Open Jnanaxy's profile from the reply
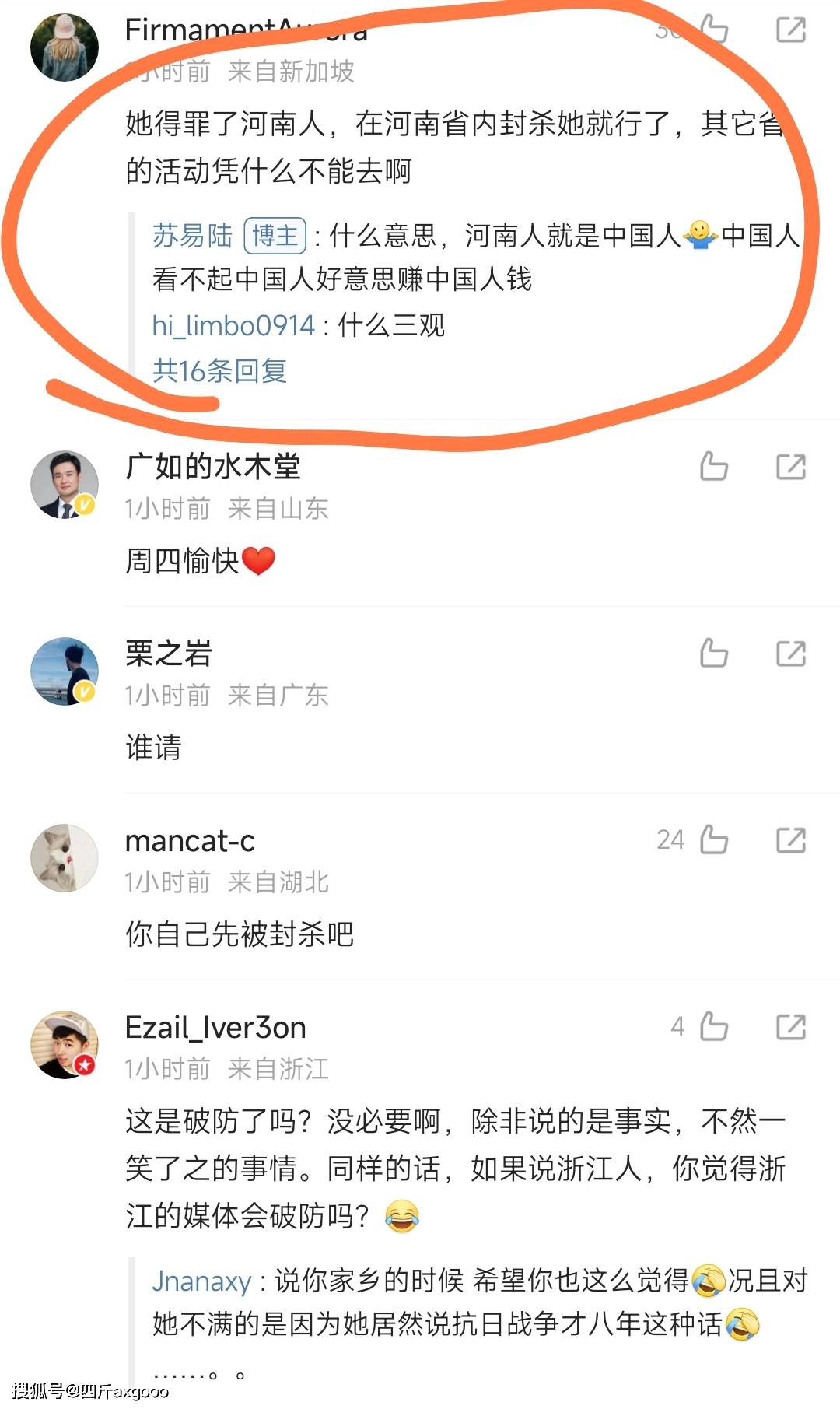 click(x=201, y=1281)
